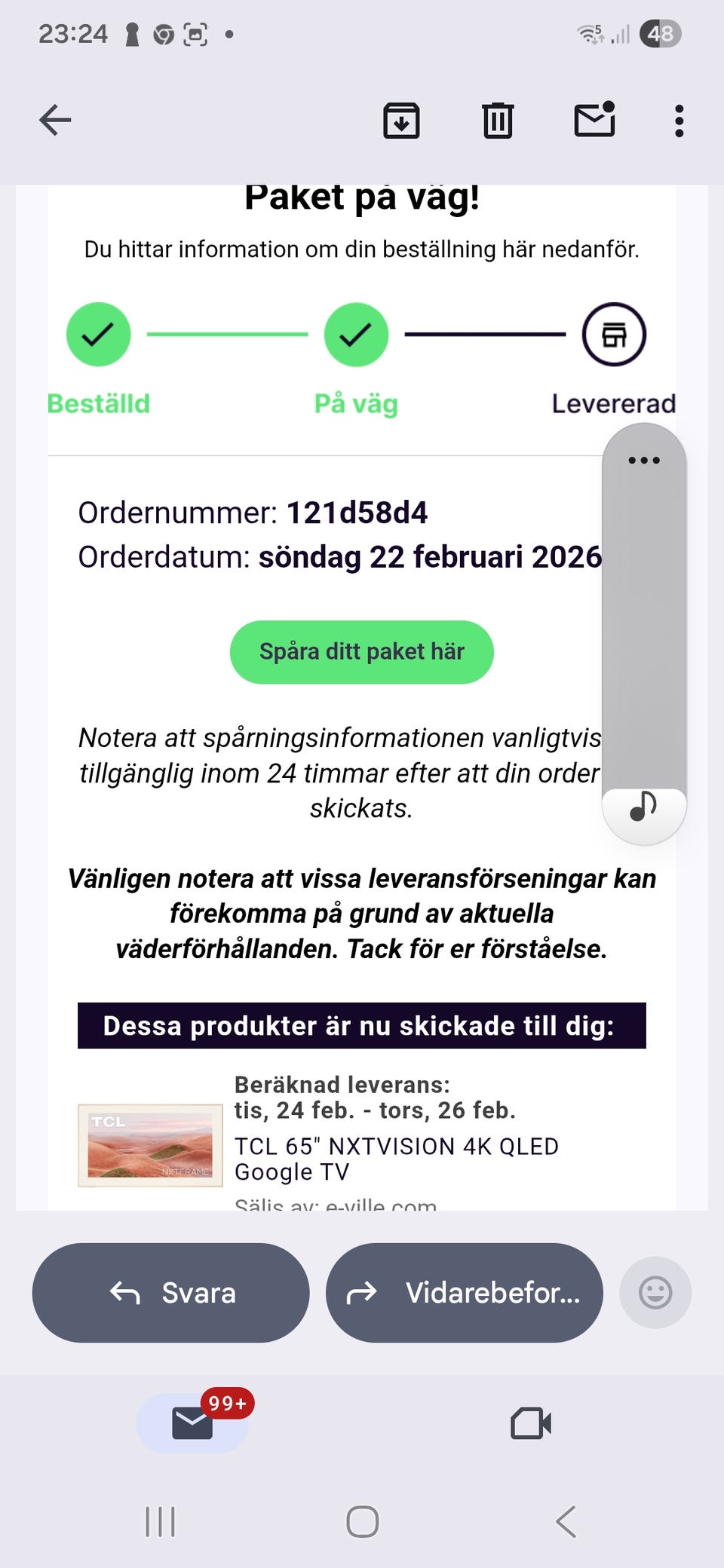Add a reaction with the smiley icon
This screenshot has width=724, height=1568.
pos(655,1292)
